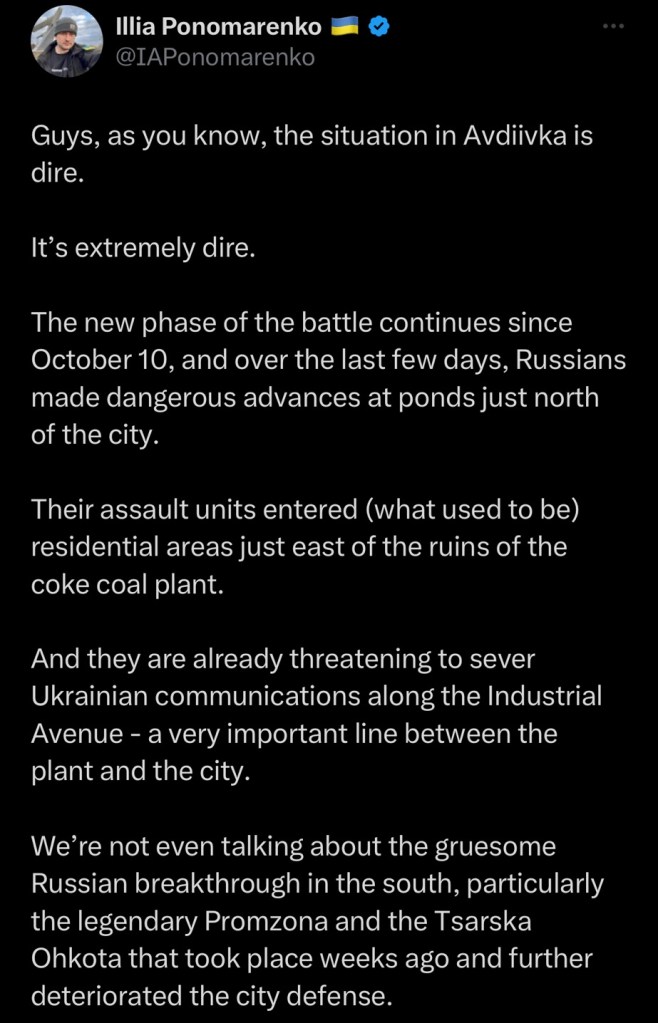Open the tweet's three-dot overflow menu
Viewport: 658px width, 1023px height.
[x=612, y=27]
